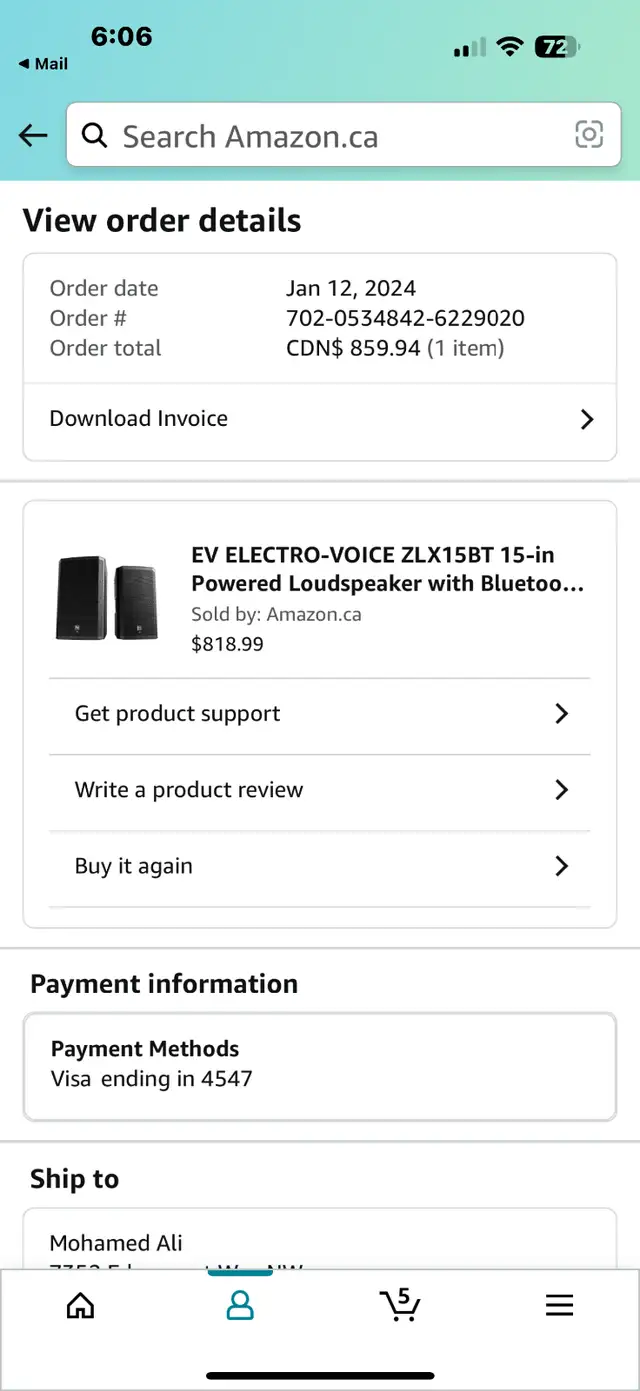Open the account profile tab
This screenshot has height=1391, width=640.
(x=240, y=1305)
